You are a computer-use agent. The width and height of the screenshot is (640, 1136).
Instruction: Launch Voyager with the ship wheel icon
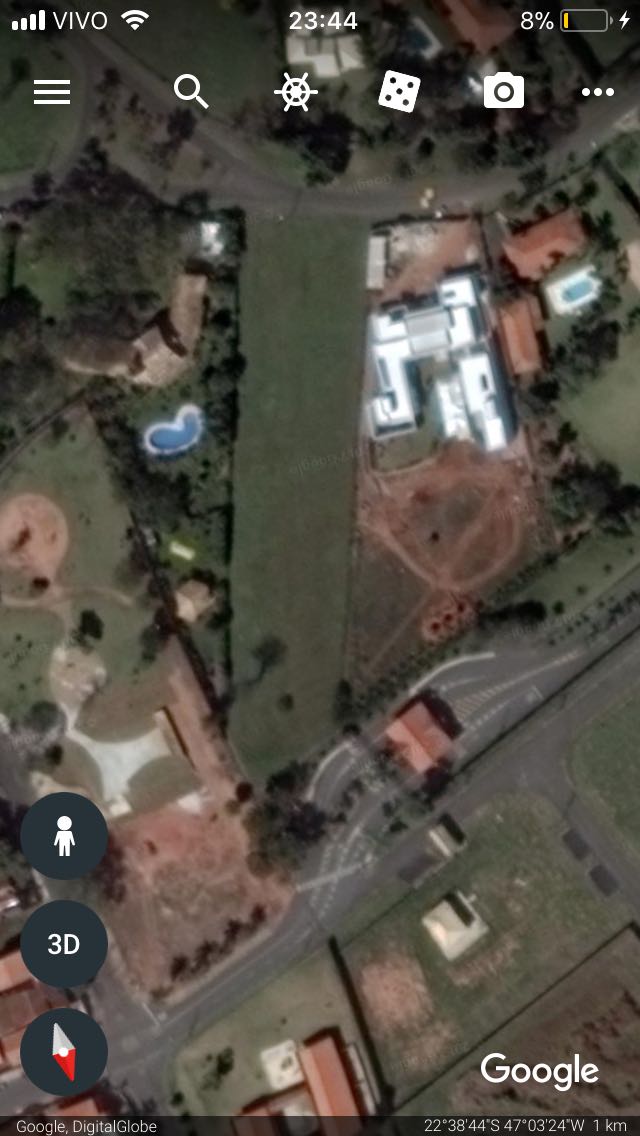click(x=296, y=92)
